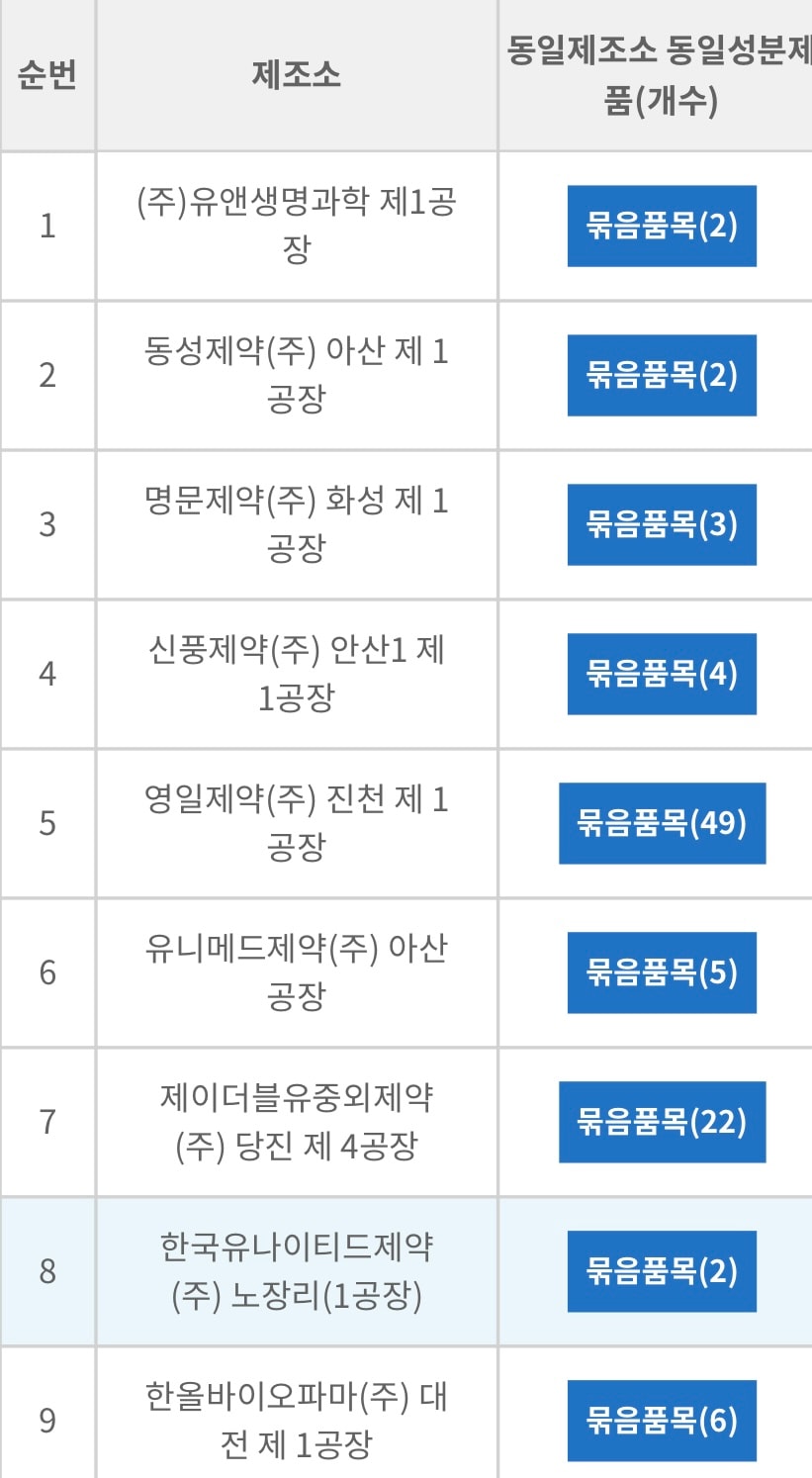Show 묶음품목(5) for 유니메드제약 아산공장
The height and width of the screenshot is (1478, 812).
click(x=662, y=972)
